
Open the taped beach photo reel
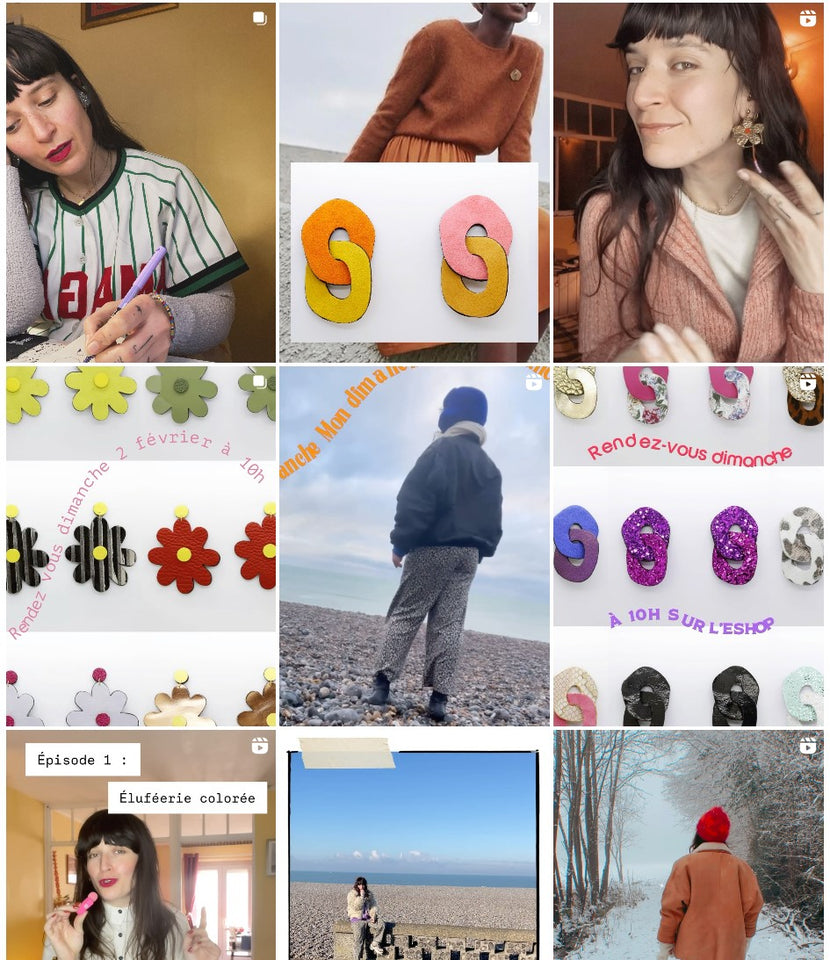pos(414,845)
